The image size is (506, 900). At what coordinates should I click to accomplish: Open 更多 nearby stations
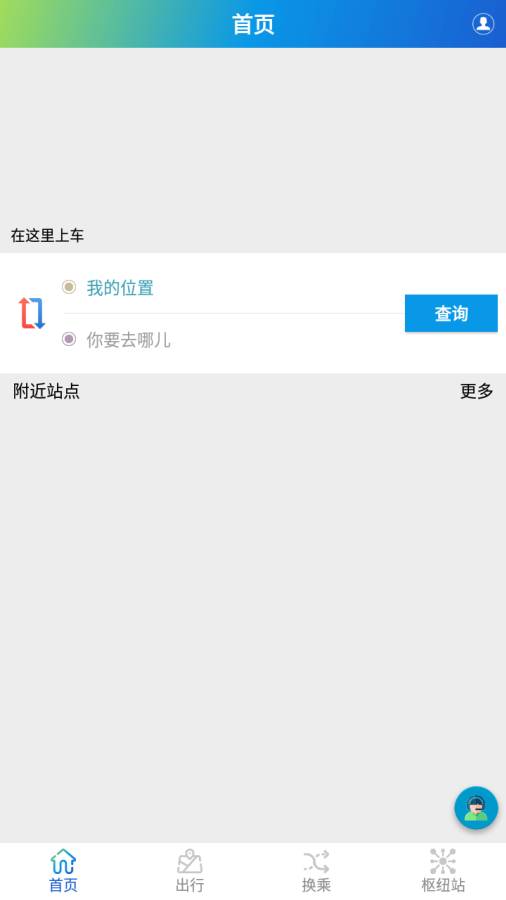477,391
